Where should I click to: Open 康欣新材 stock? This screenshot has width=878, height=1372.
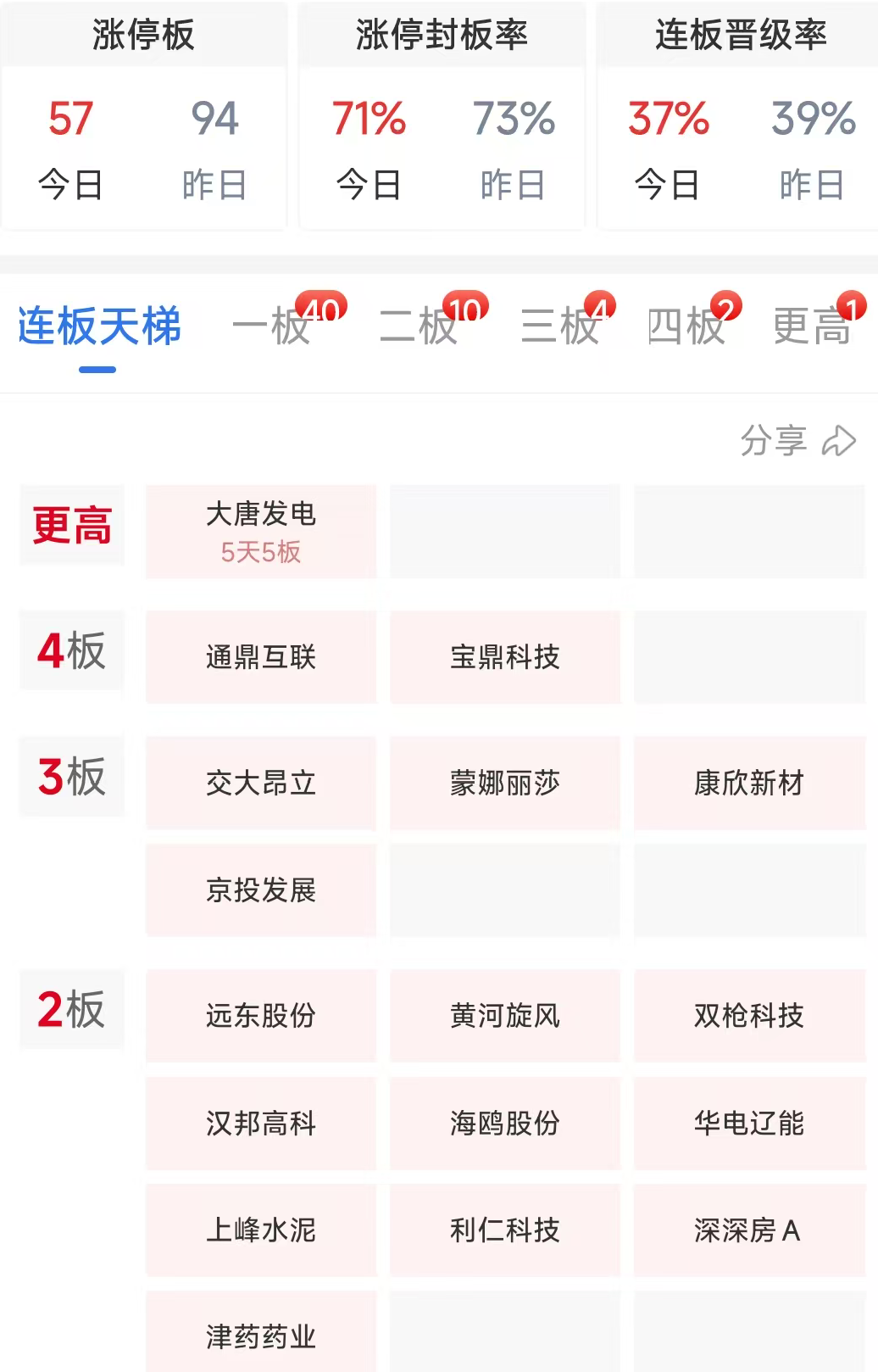pyautogui.click(x=749, y=783)
